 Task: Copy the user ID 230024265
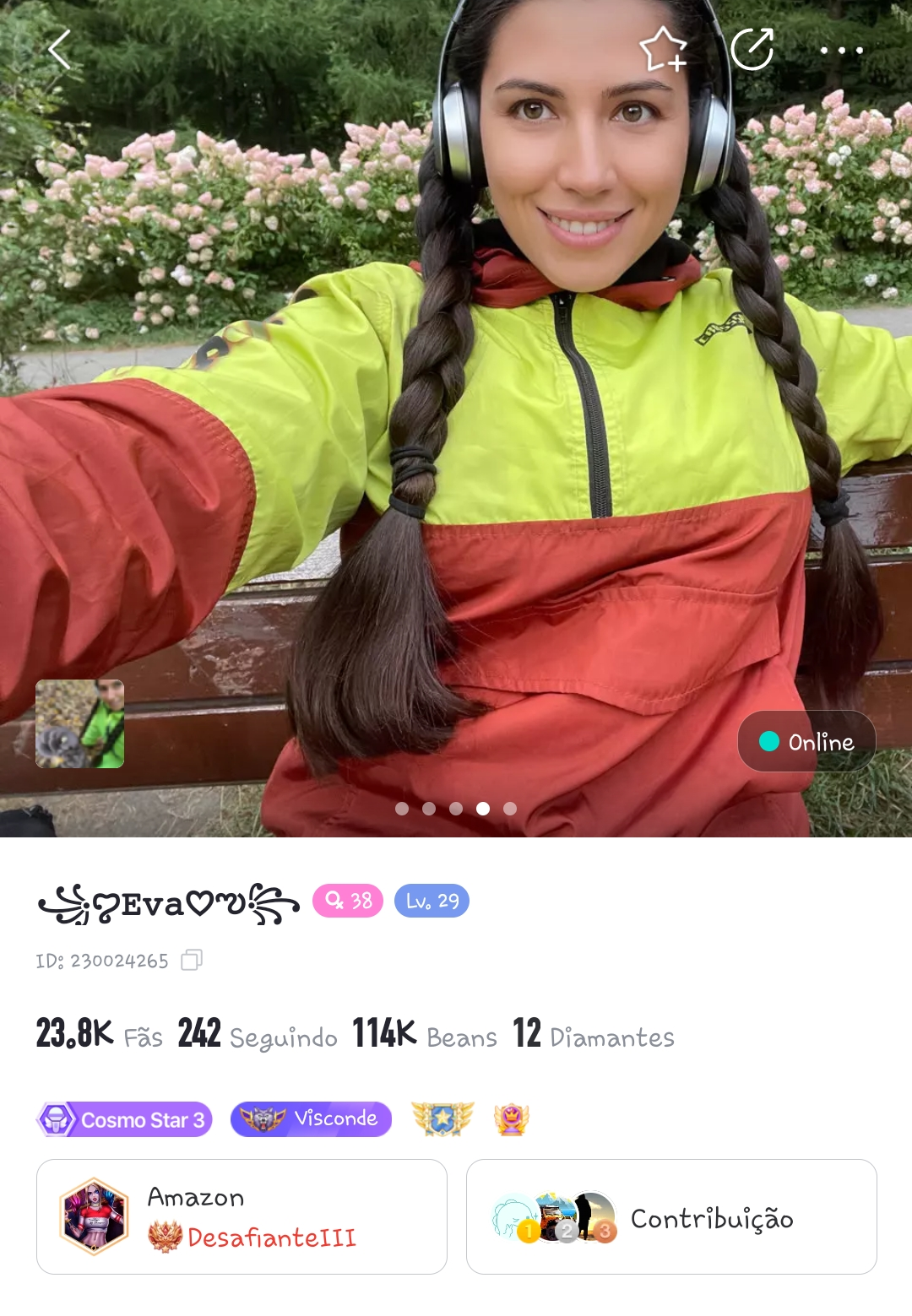pos(192,960)
